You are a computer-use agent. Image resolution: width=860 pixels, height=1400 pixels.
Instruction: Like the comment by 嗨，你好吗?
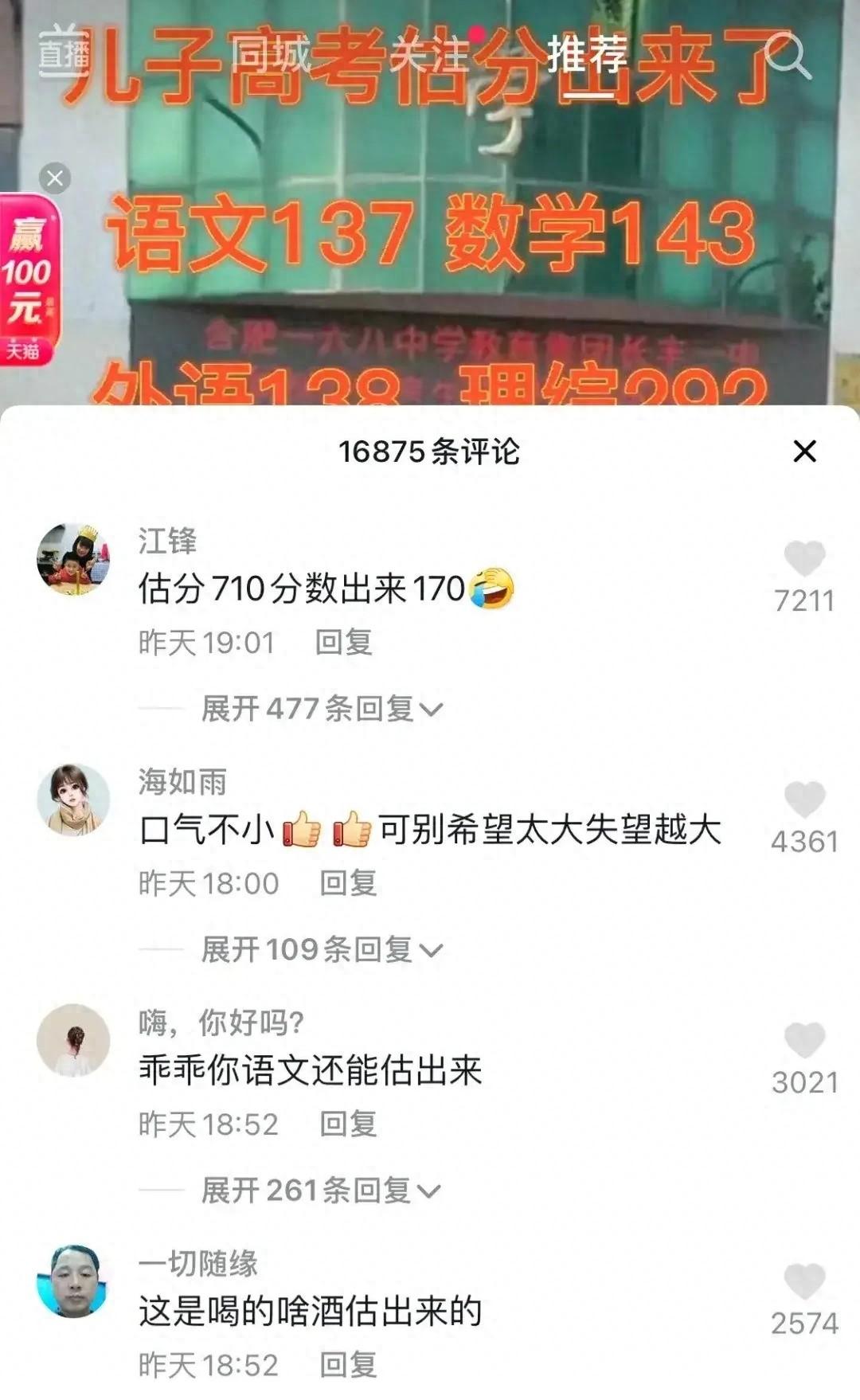point(804,1041)
